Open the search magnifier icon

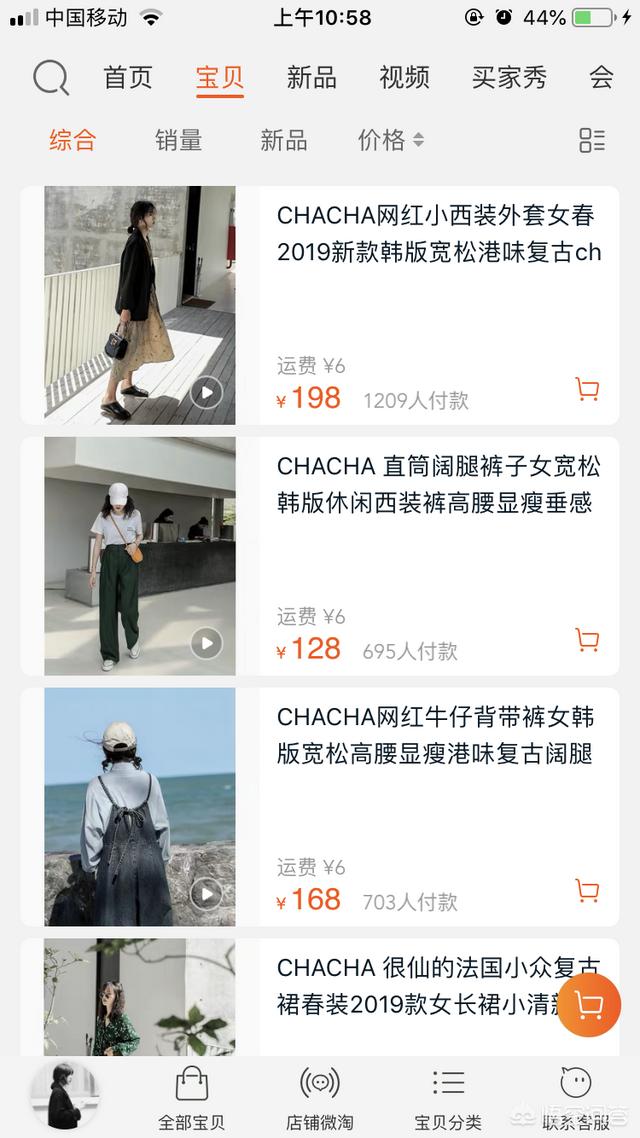50,78
